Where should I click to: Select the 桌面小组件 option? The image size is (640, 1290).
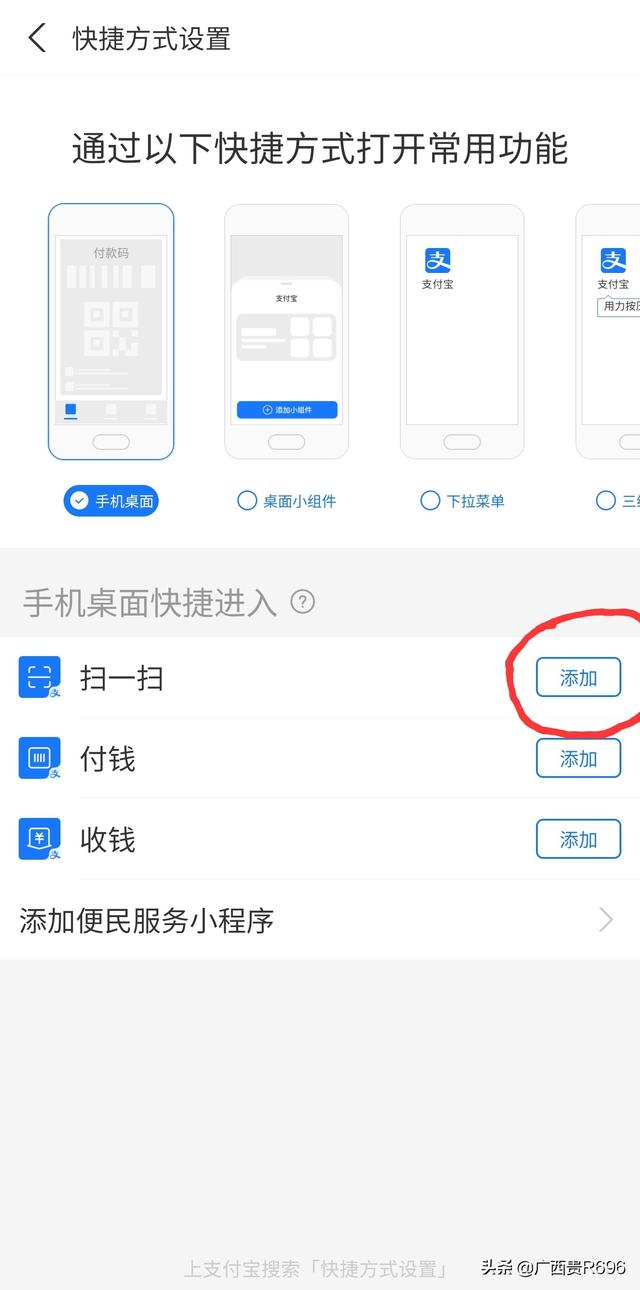[287, 501]
